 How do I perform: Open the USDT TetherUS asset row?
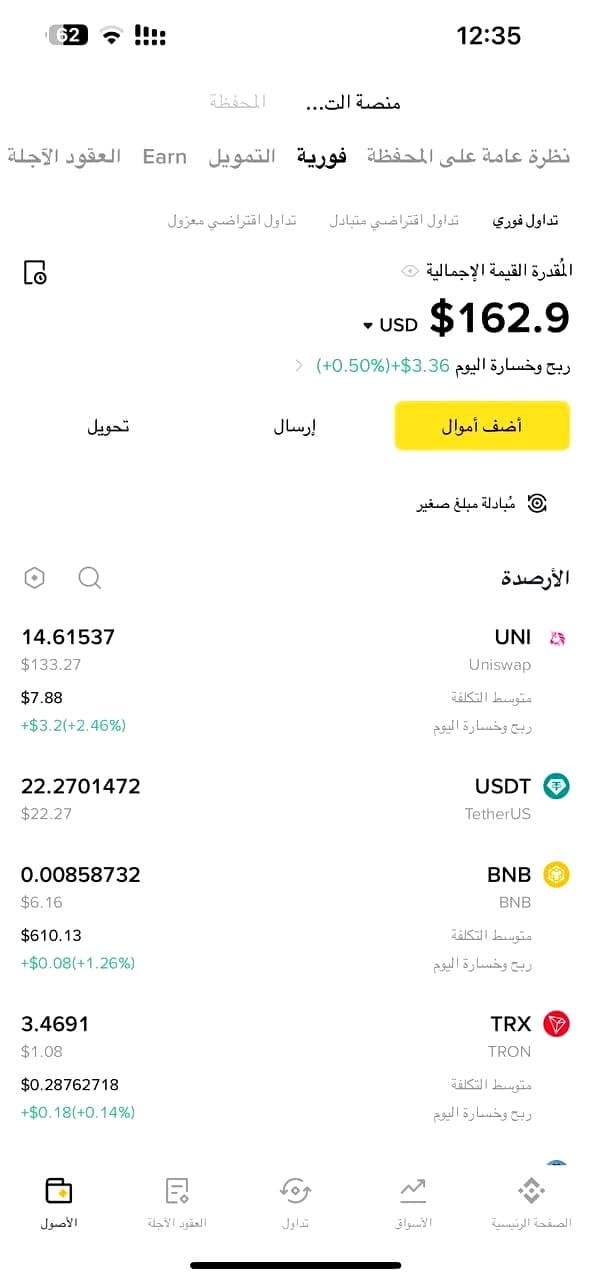coord(295,799)
